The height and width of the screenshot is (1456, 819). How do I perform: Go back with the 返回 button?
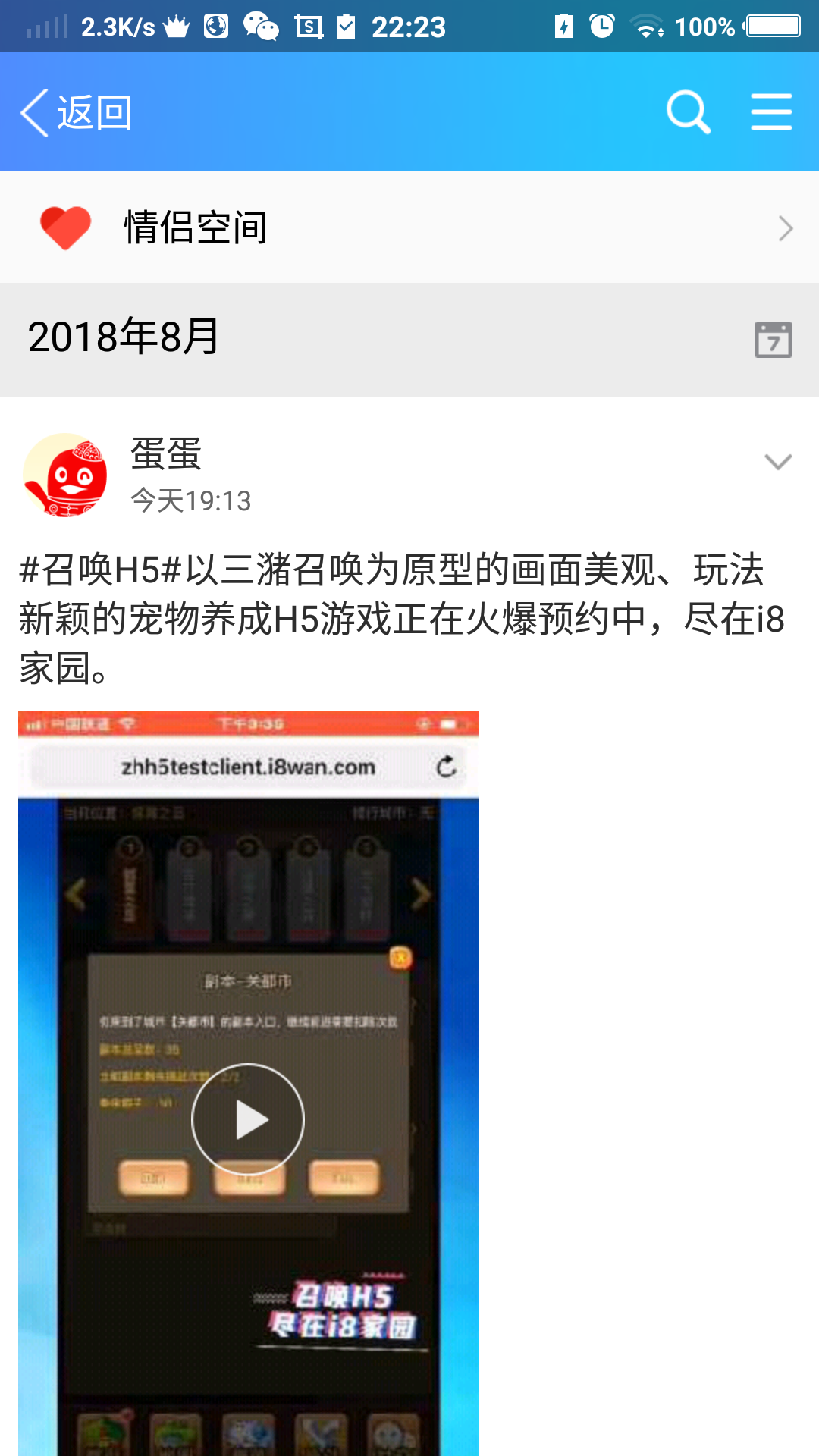coord(76,113)
